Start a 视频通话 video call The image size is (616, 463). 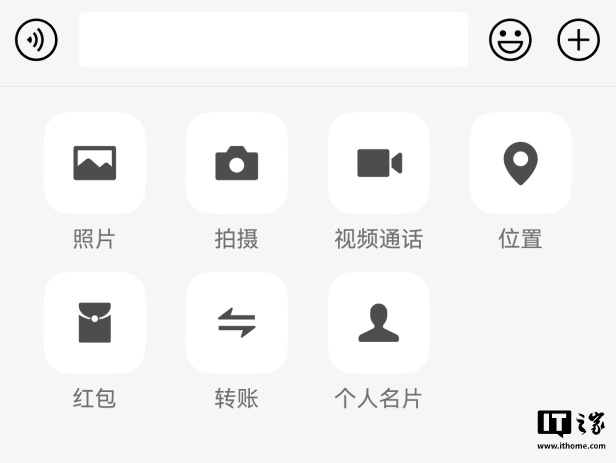point(379,163)
